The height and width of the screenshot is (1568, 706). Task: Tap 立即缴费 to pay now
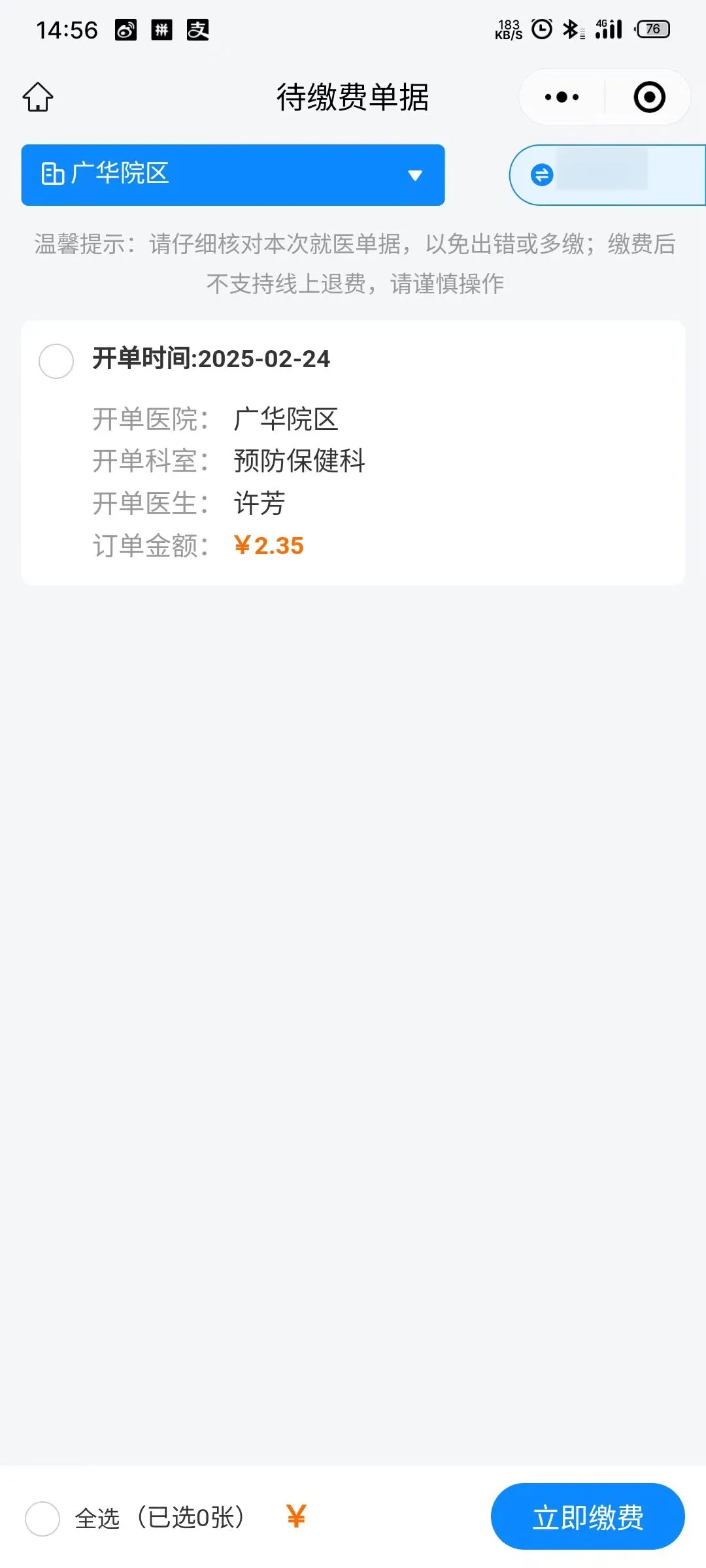pos(587,1517)
